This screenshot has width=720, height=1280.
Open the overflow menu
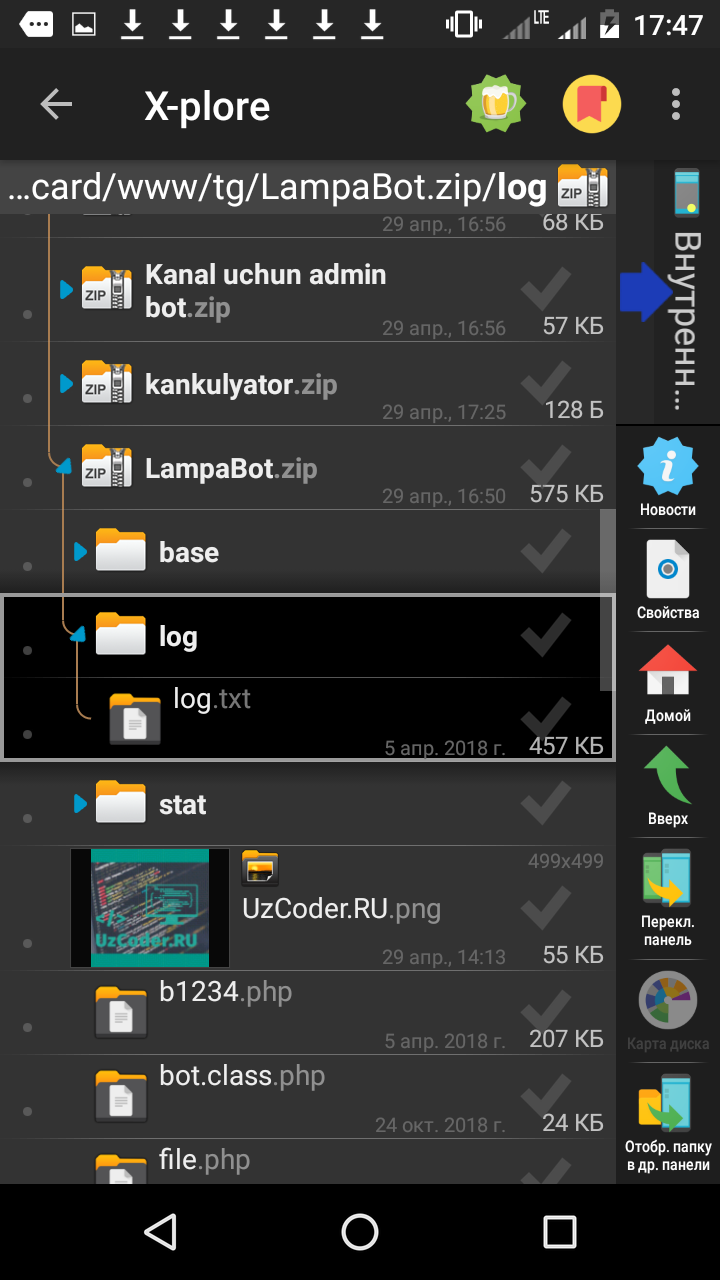(x=676, y=105)
